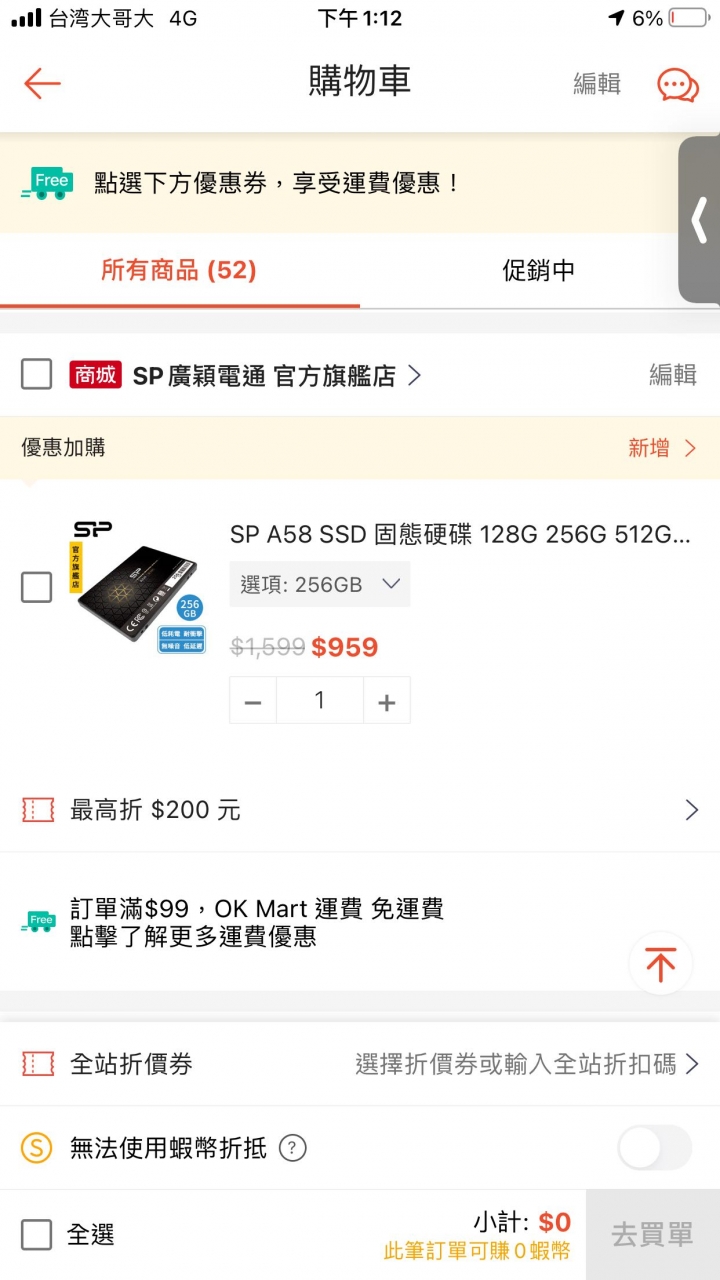Open the SP A58 SSD product image
720x1280 pixels.
click(x=137, y=588)
